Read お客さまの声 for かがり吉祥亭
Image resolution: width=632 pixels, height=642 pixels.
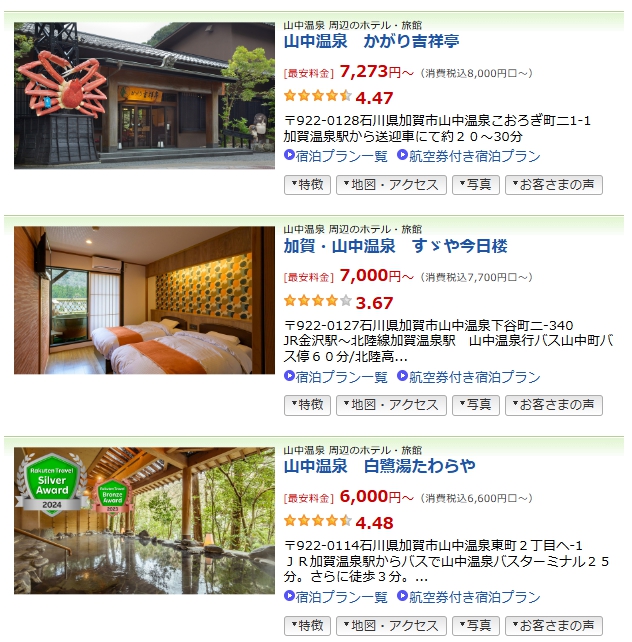click(553, 185)
